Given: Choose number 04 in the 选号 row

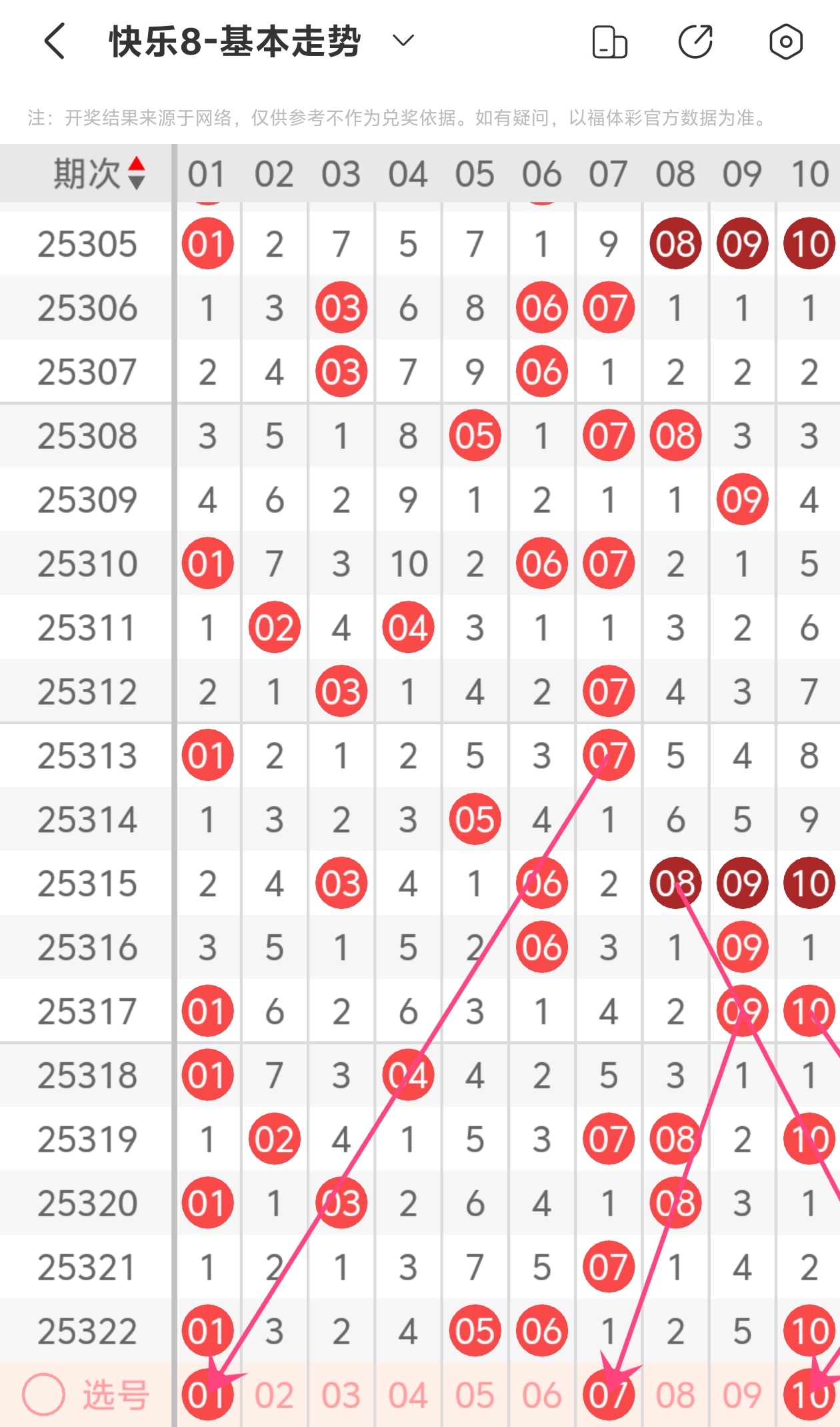Looking at the screenshot, I should pos(408,1396).
